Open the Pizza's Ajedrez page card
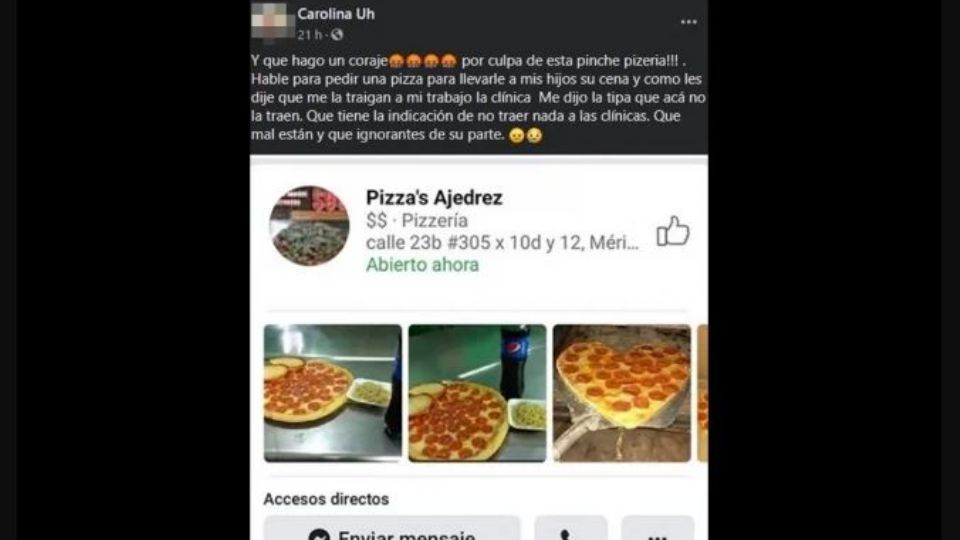 [434, 198]
